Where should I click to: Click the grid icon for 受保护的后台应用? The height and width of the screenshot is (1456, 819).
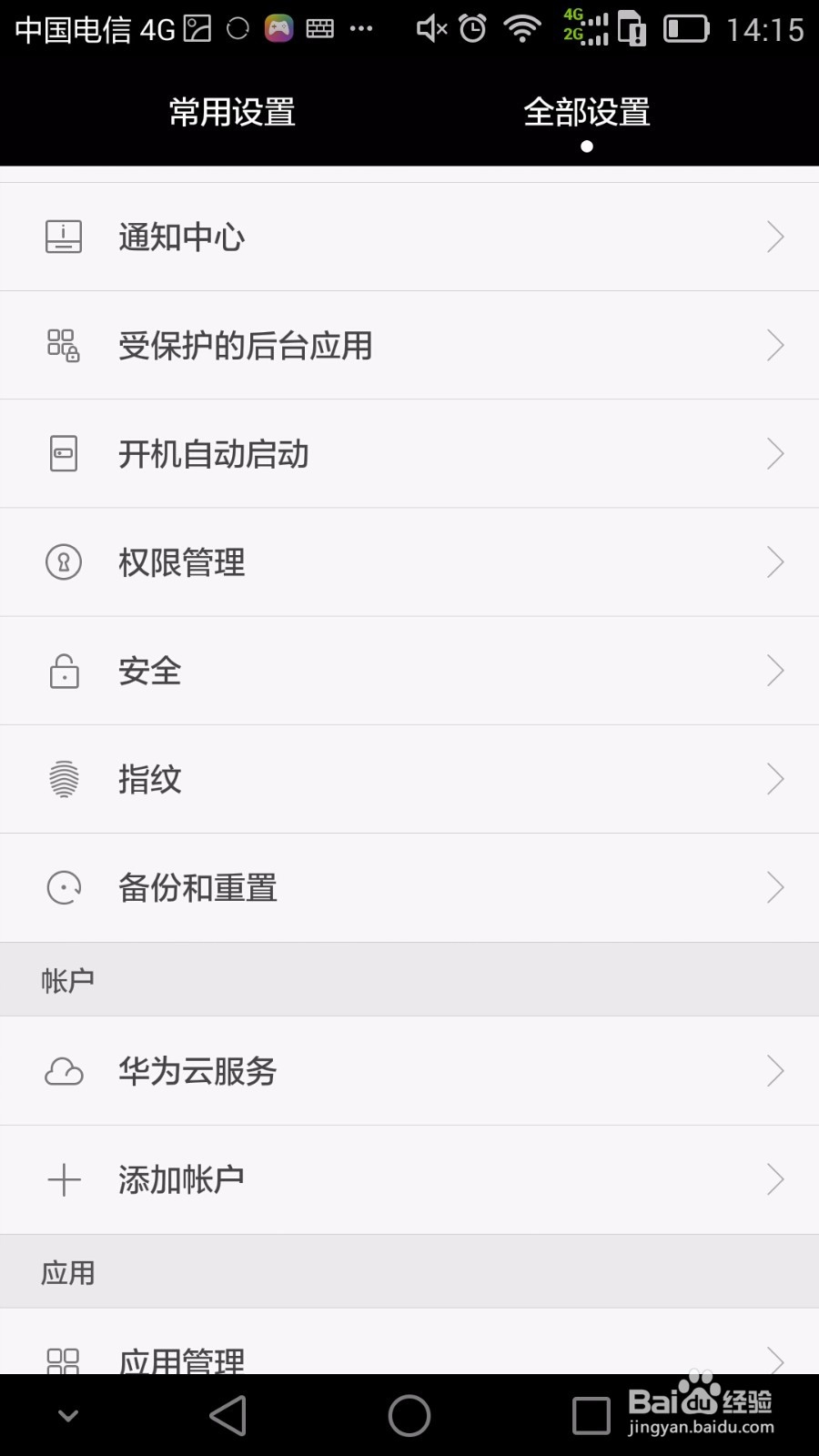click(x=64, y=345)
